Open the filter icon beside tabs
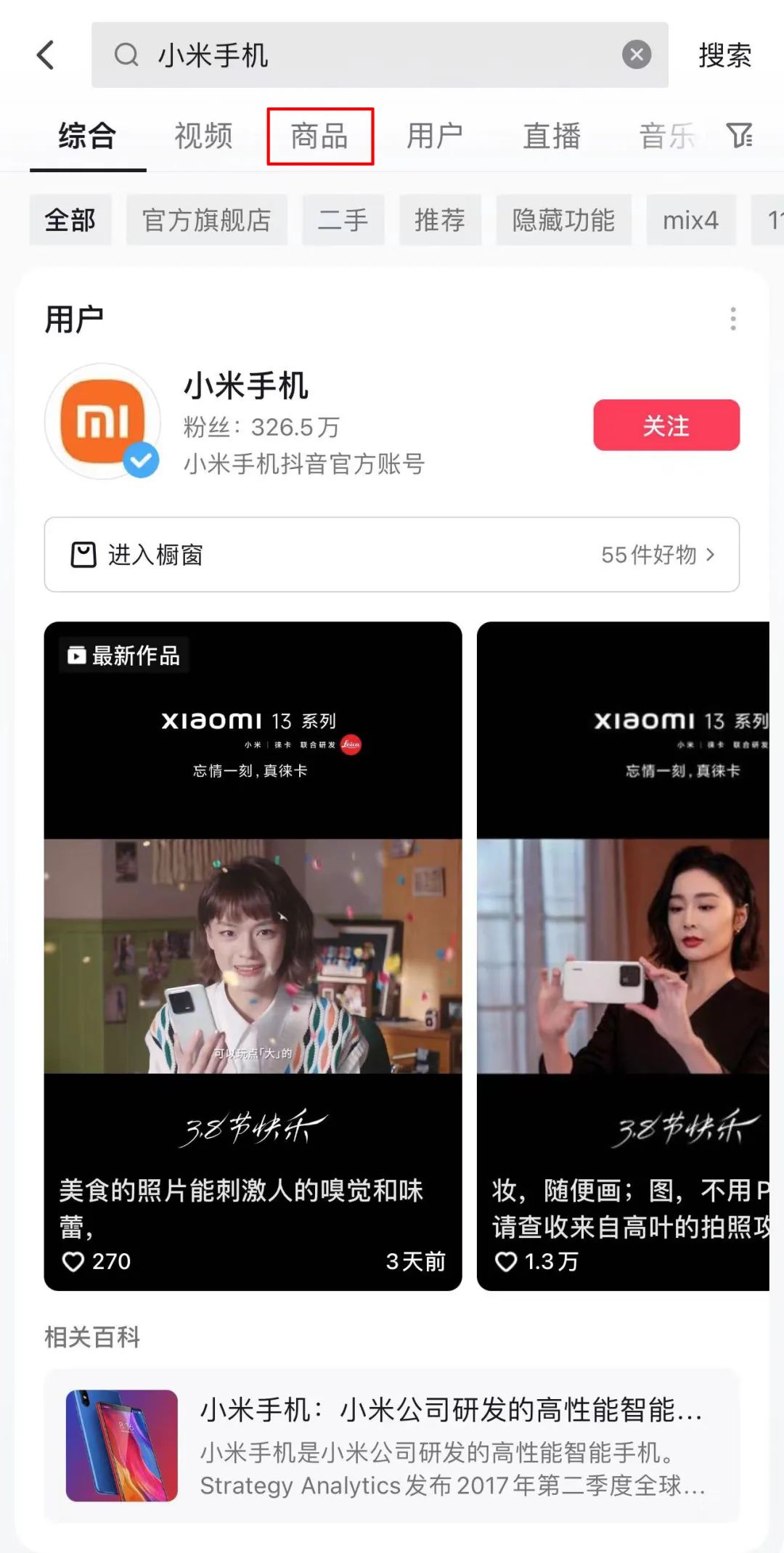The height and width of the screenshot is (1553, 784). (x=739, y=135)
